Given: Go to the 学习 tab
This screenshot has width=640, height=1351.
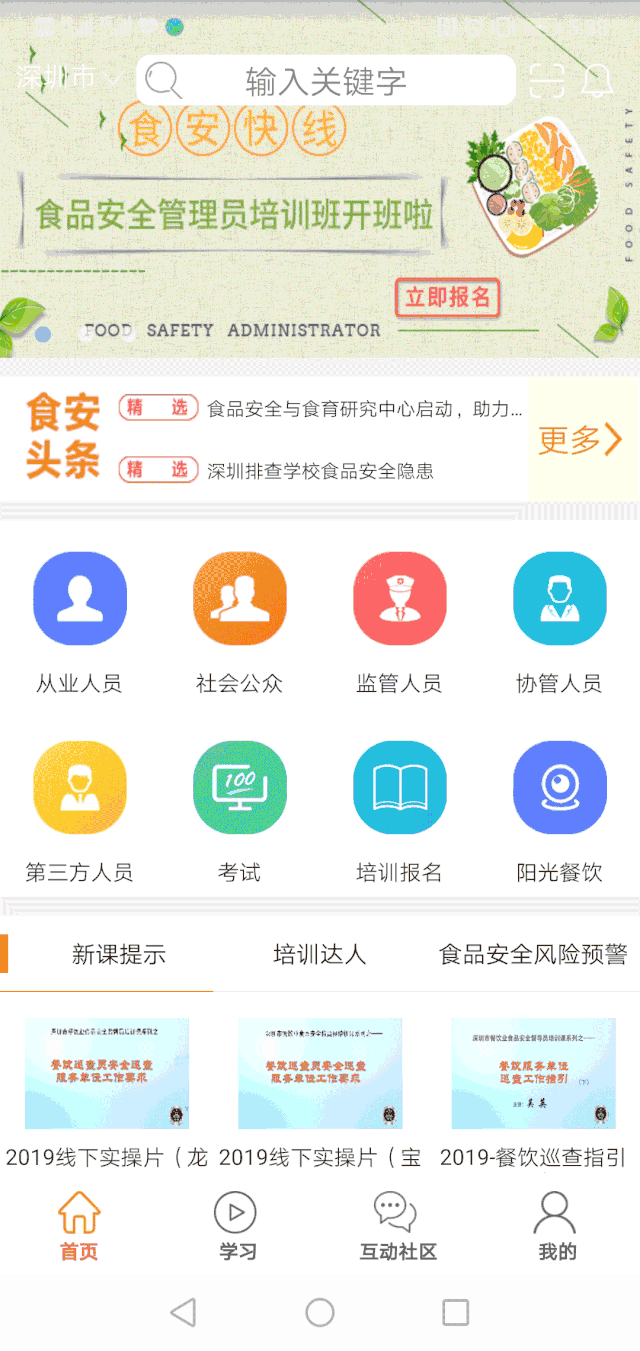Looking at the screenshot, I should pyautogui.click(x=237, y=1227).
